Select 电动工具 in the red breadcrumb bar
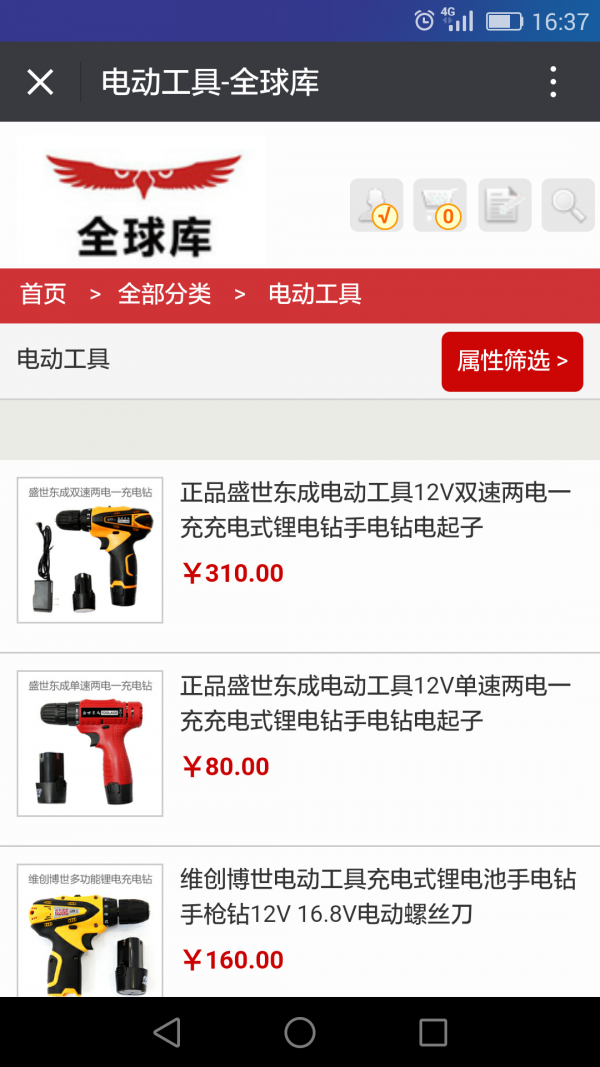This screenshot has height=1067, width=600. (314, 294)
